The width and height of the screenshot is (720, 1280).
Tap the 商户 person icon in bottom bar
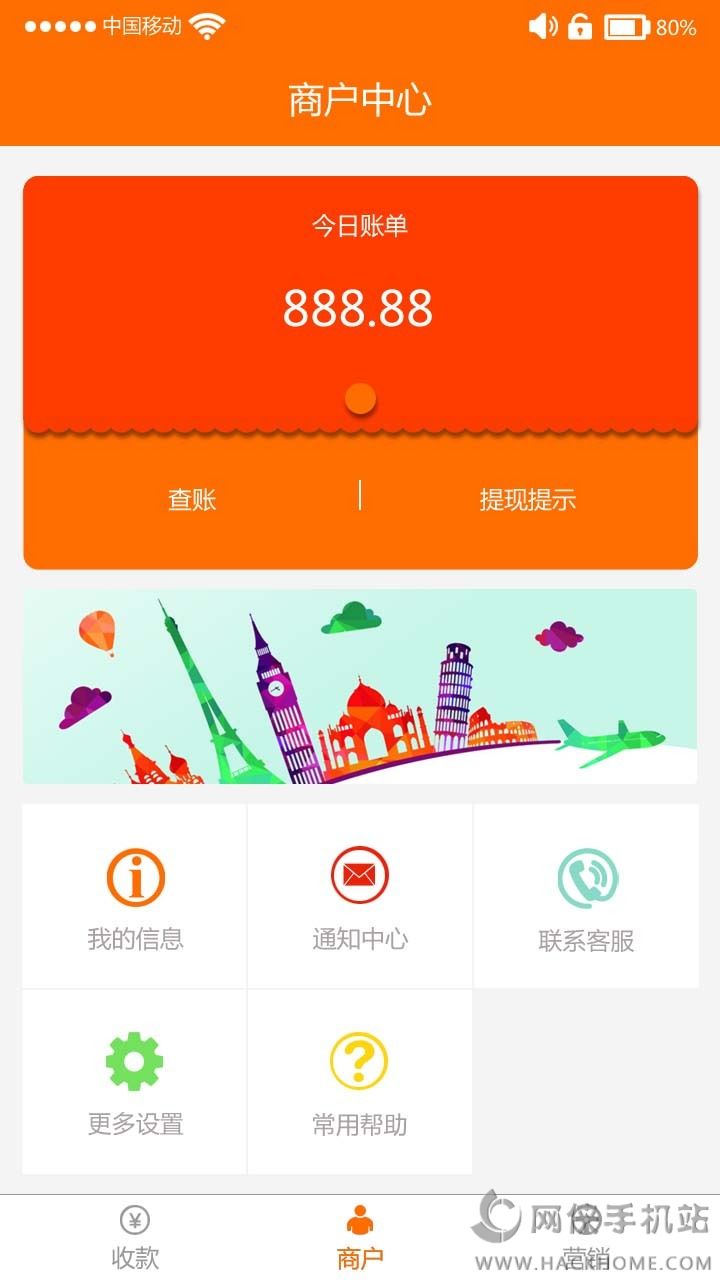[x=360, y=1216]
